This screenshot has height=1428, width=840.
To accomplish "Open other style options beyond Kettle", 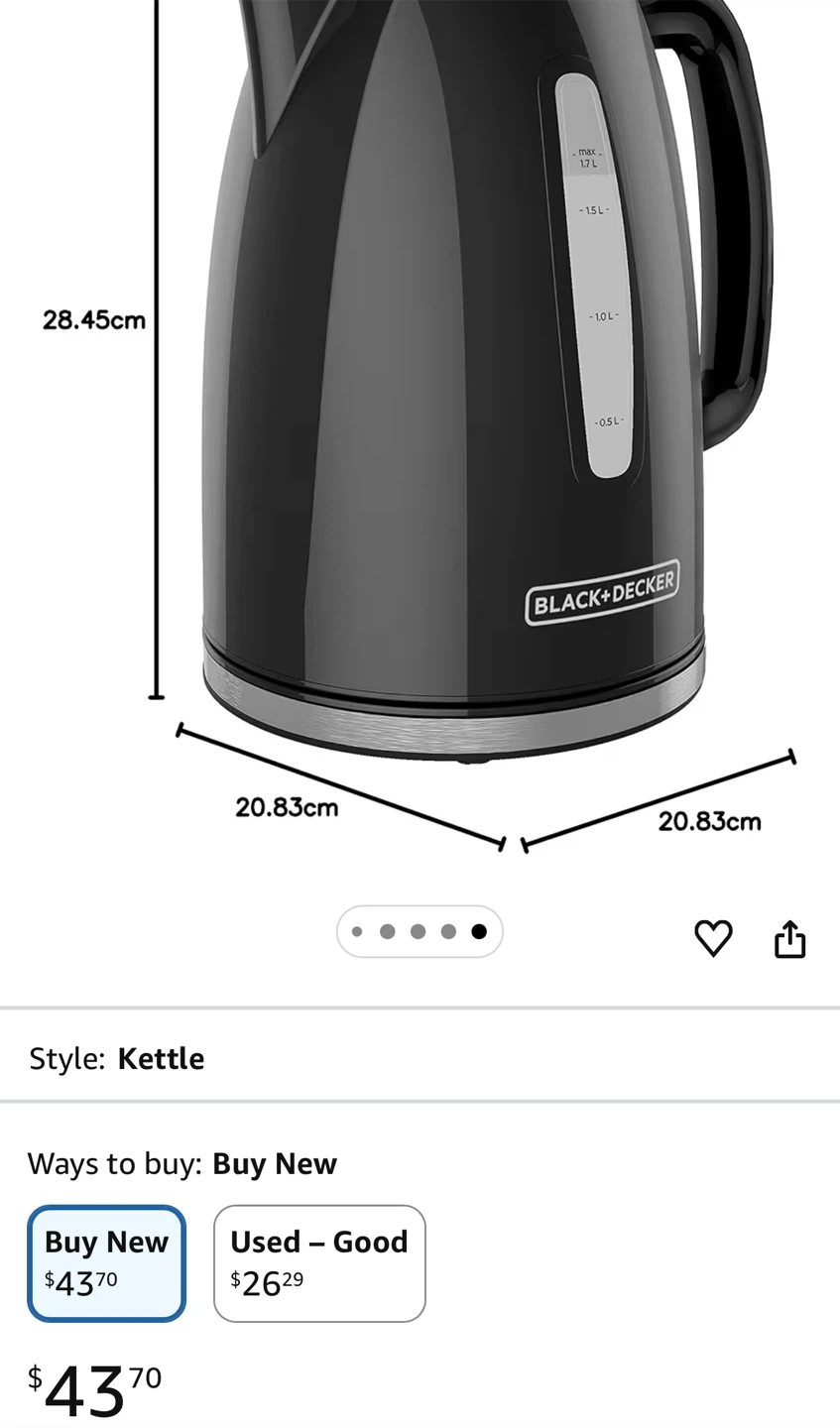I will click(x=162, y=1058).
